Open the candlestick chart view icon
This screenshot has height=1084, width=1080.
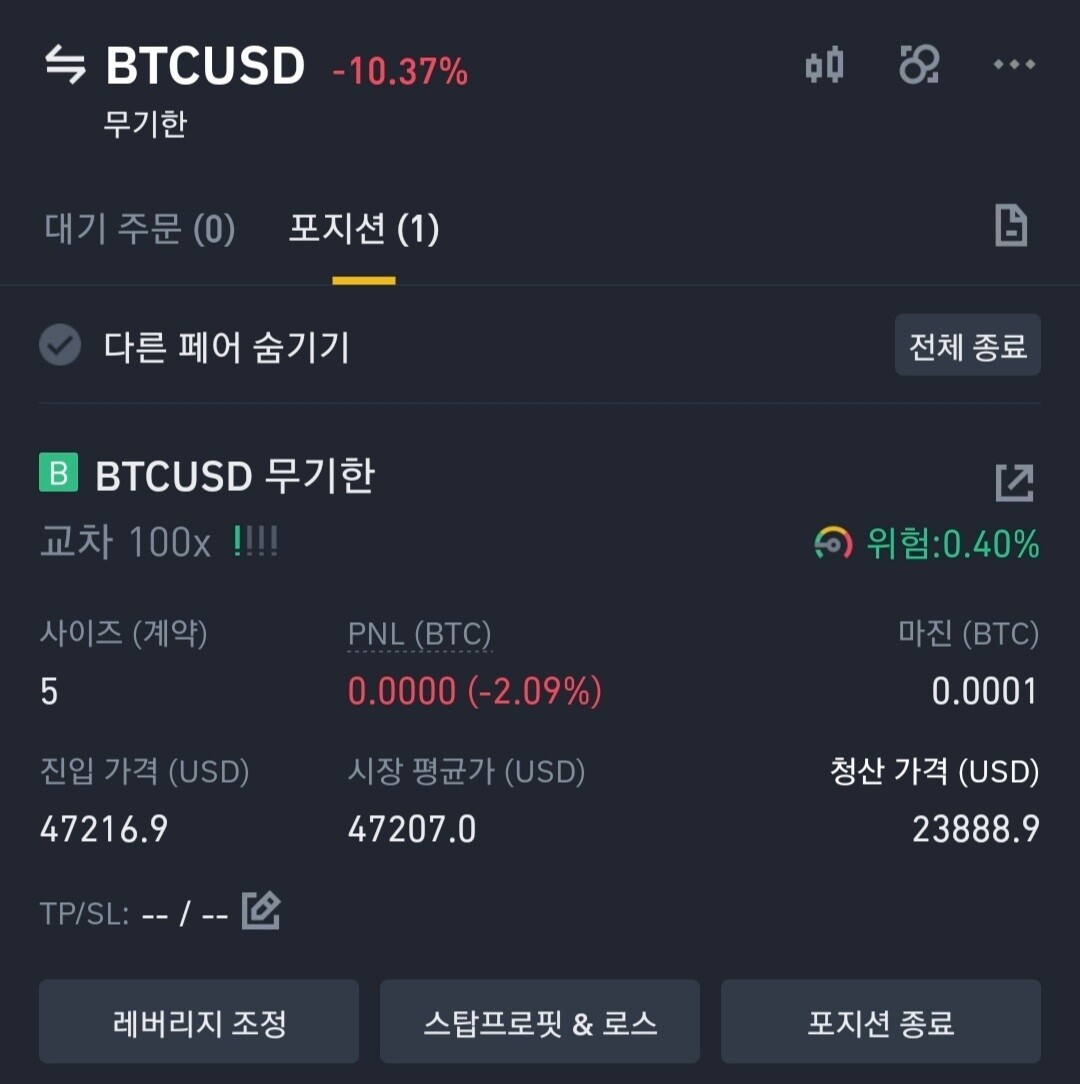coord(823,64)
